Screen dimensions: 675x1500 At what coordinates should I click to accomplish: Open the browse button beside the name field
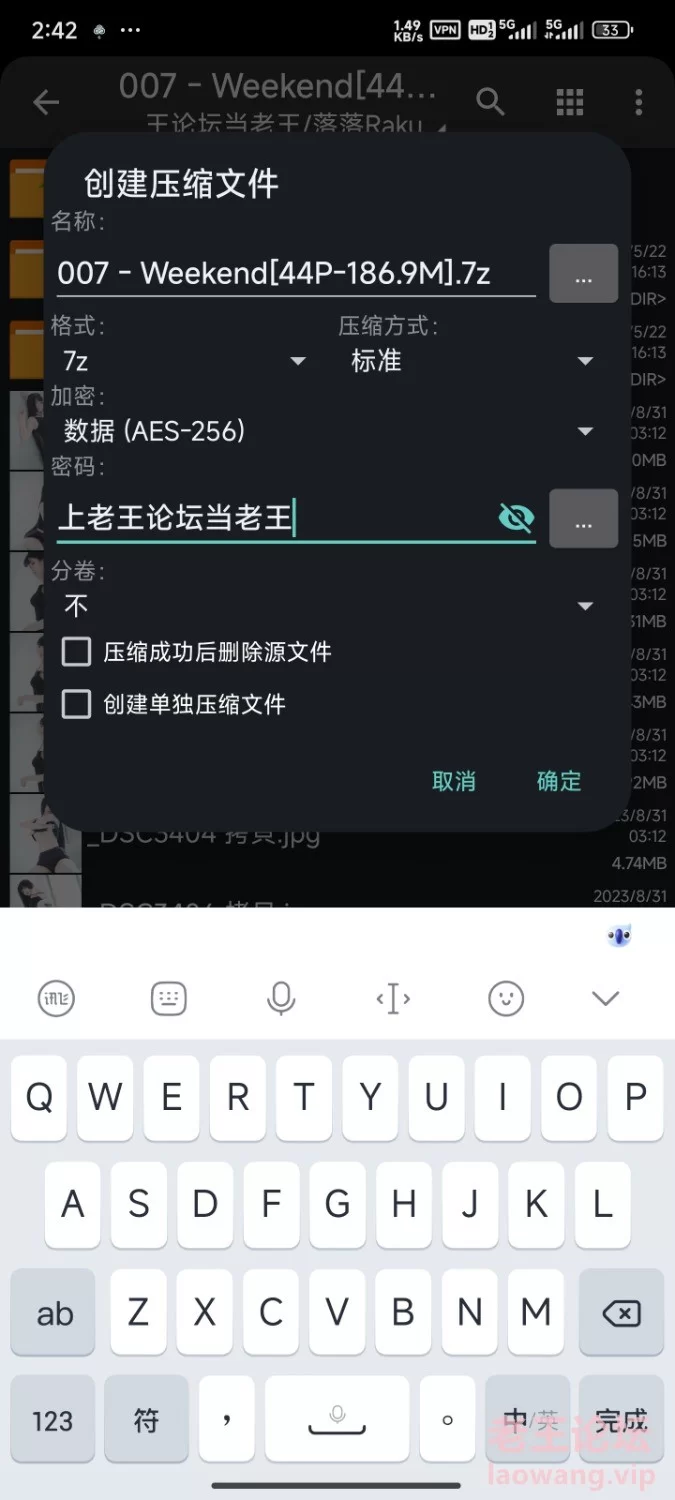(583, 273)
